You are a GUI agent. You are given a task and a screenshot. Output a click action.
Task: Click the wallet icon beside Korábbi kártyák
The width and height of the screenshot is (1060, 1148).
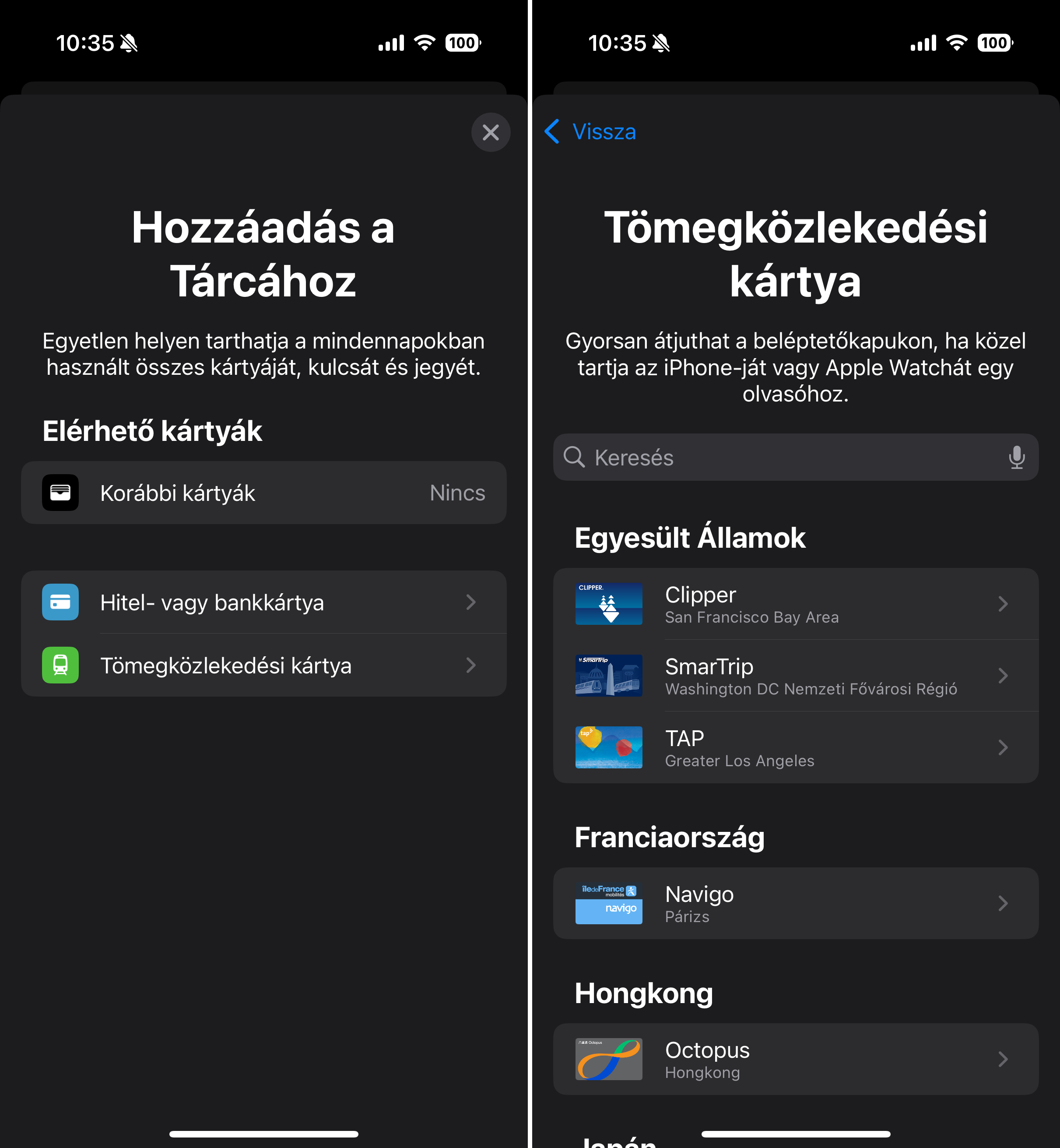pyautogui.click(x=60, y=493)
